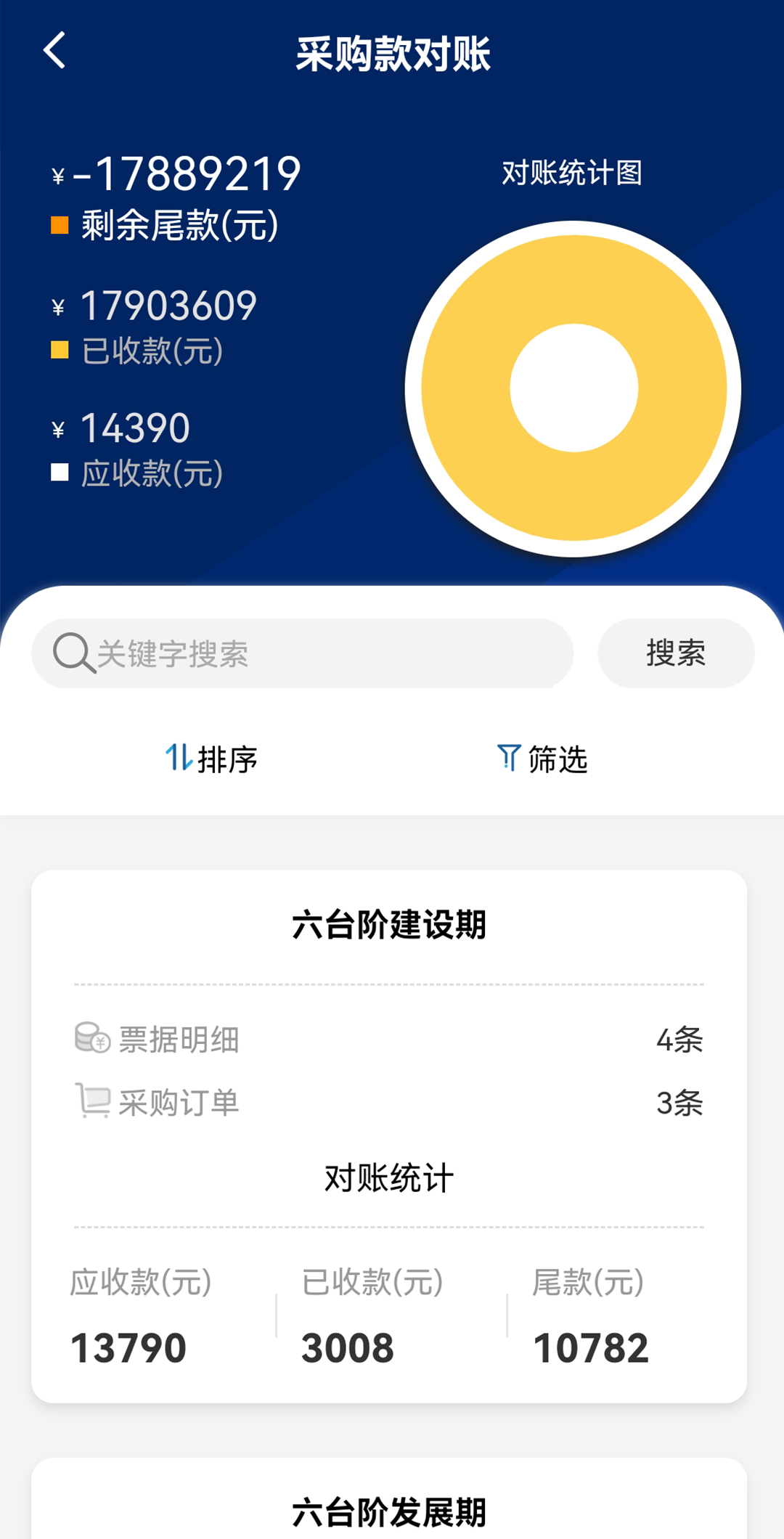The width and height of the screenshot is (784, 1539).
Task: Tap the 搜索 search button
Action: pos(676,653)
